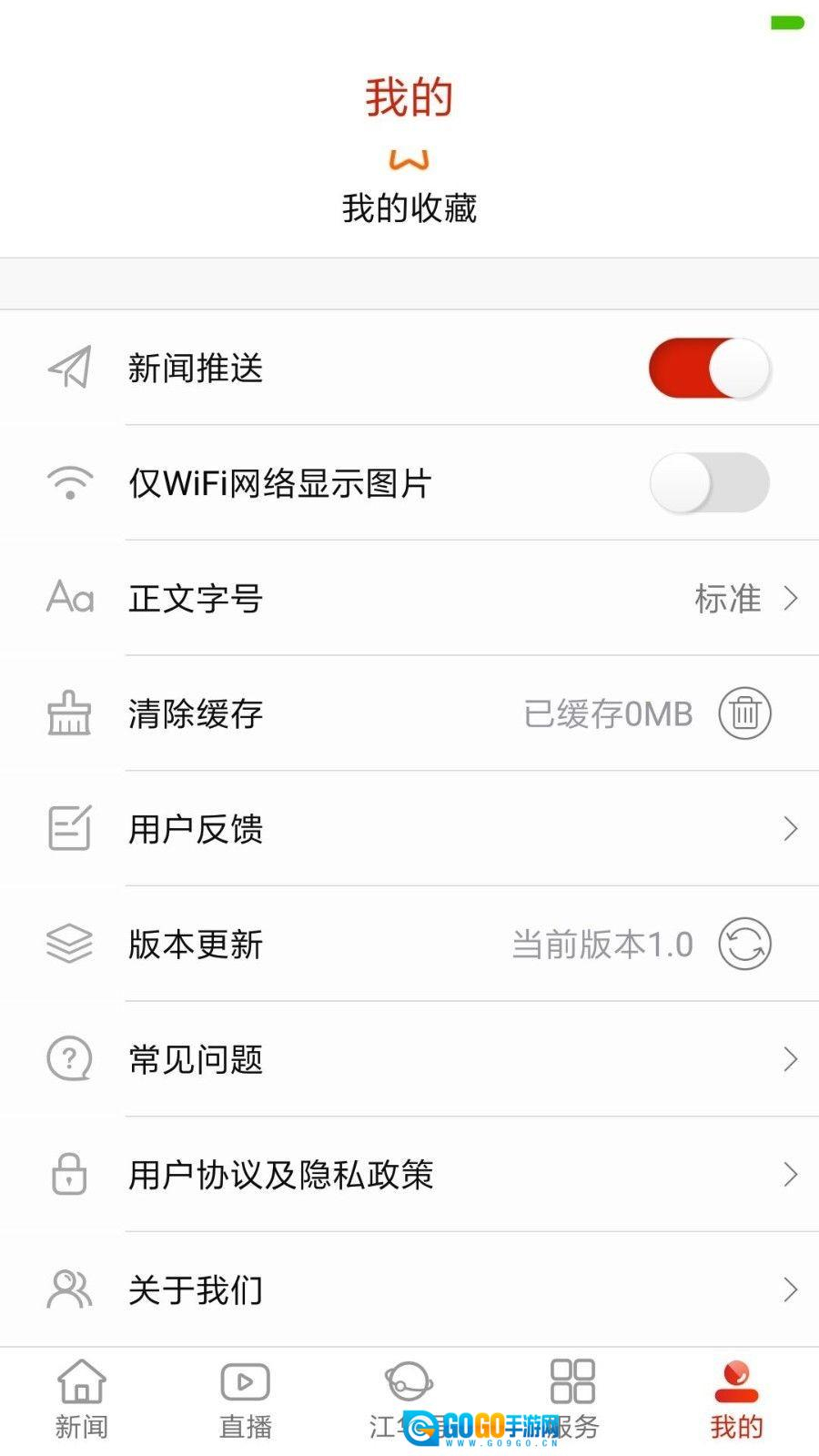This screenshot has height=1456, width=819.
Task: Open 我的收藏 favorites
Action: (409, 188)
